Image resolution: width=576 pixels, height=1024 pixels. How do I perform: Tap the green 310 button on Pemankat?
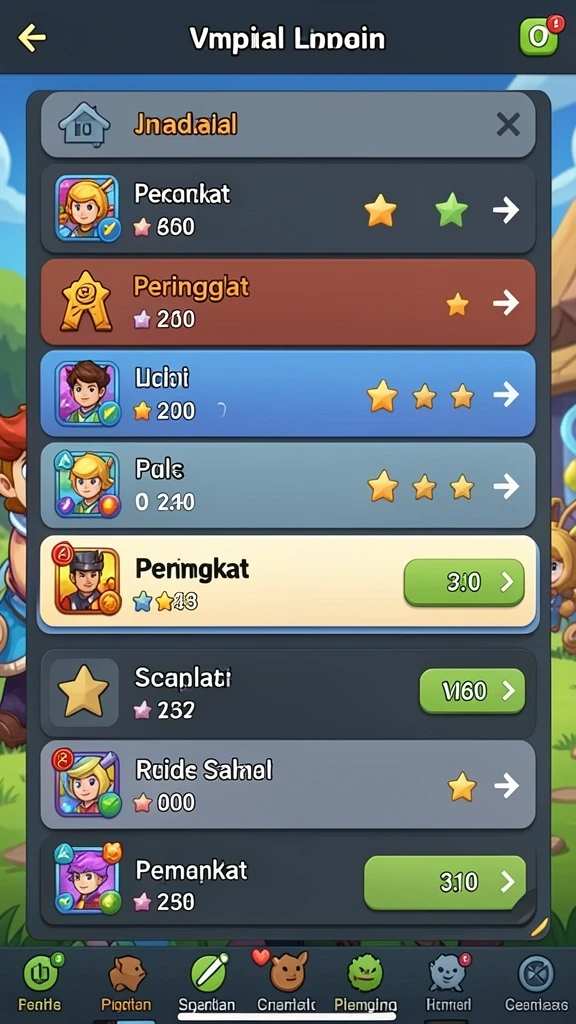click(x=445, y=882)
